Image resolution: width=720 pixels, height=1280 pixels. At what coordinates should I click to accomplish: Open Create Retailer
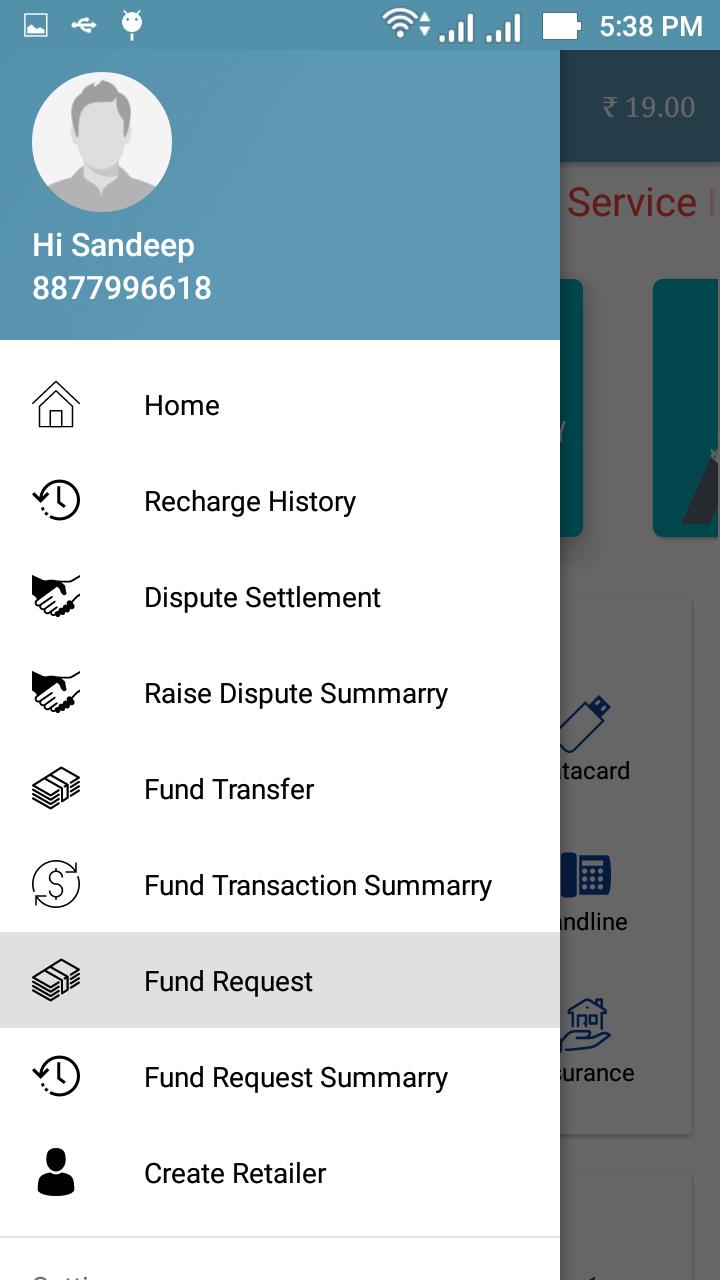pos(235,1173)
